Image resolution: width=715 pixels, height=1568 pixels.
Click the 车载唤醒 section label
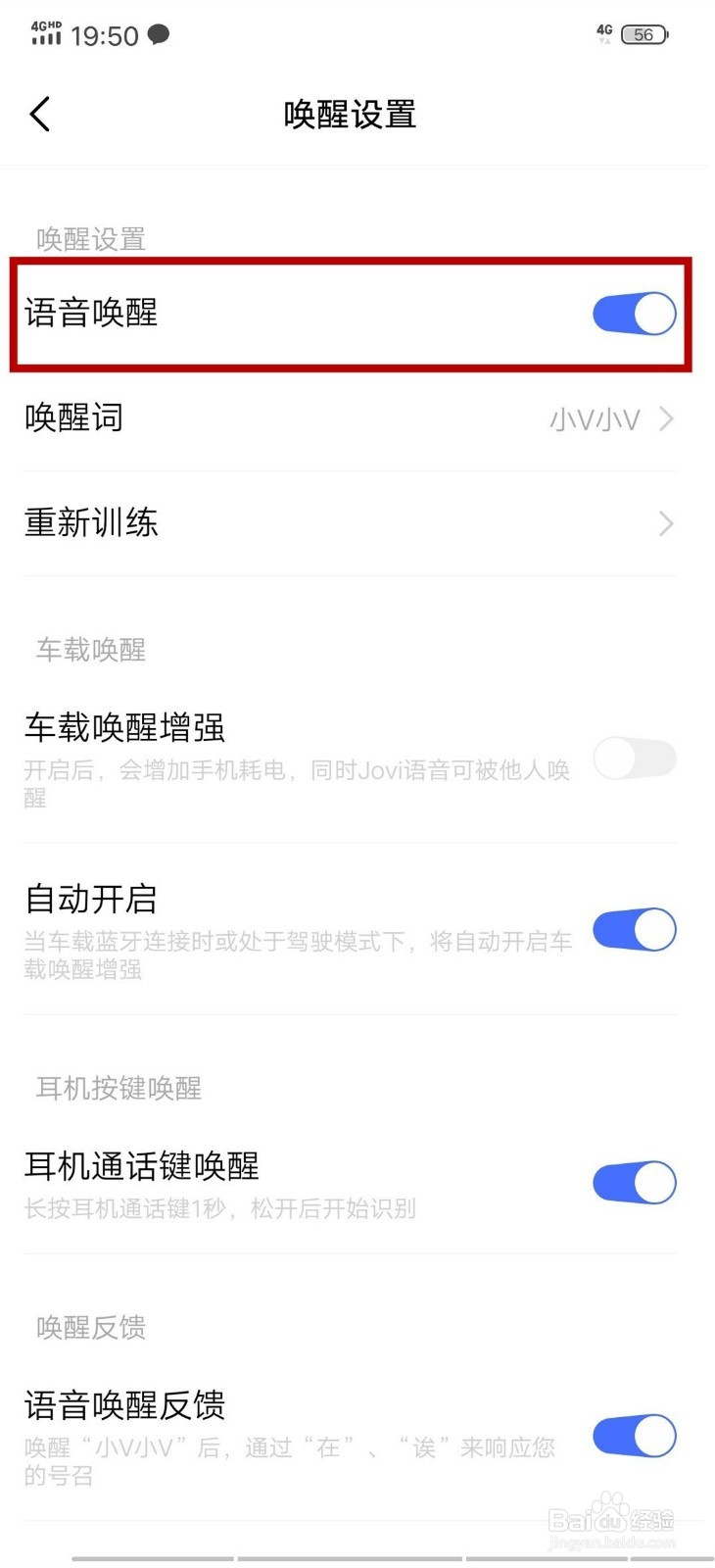click(x=89, y=651)
